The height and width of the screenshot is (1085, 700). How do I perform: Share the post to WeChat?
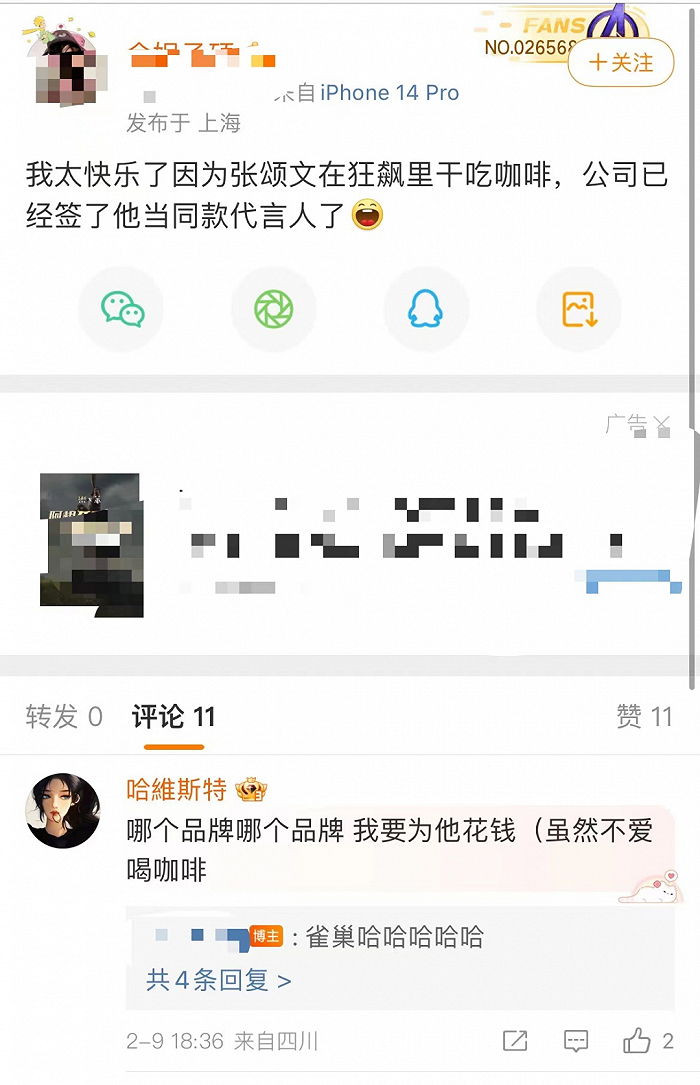pyautogui.click(x=122, y=309)
